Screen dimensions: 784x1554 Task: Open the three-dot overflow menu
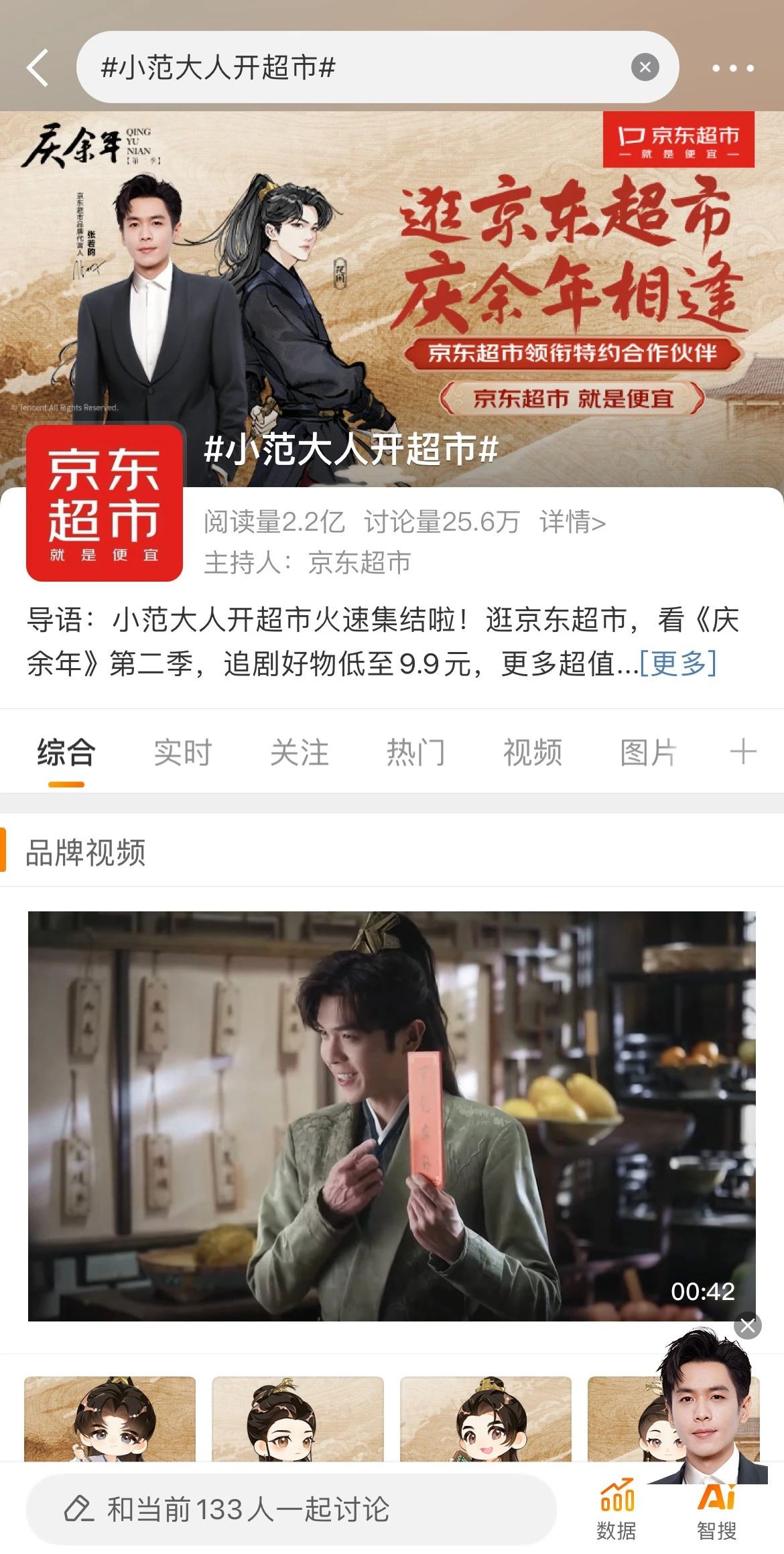pyautogui.click(x=732, y=68)
